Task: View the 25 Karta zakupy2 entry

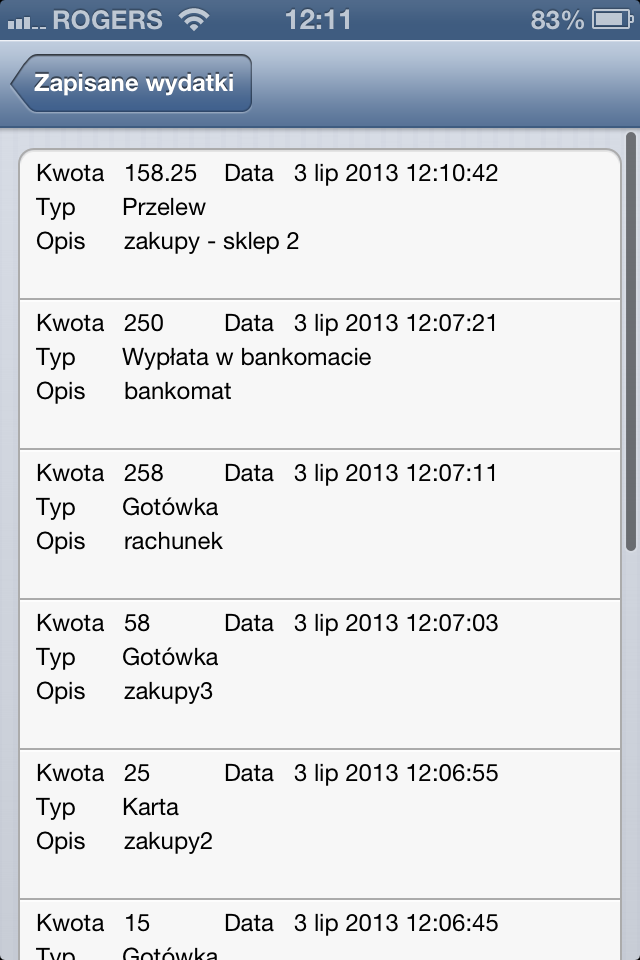Action: tap(320, 824)
